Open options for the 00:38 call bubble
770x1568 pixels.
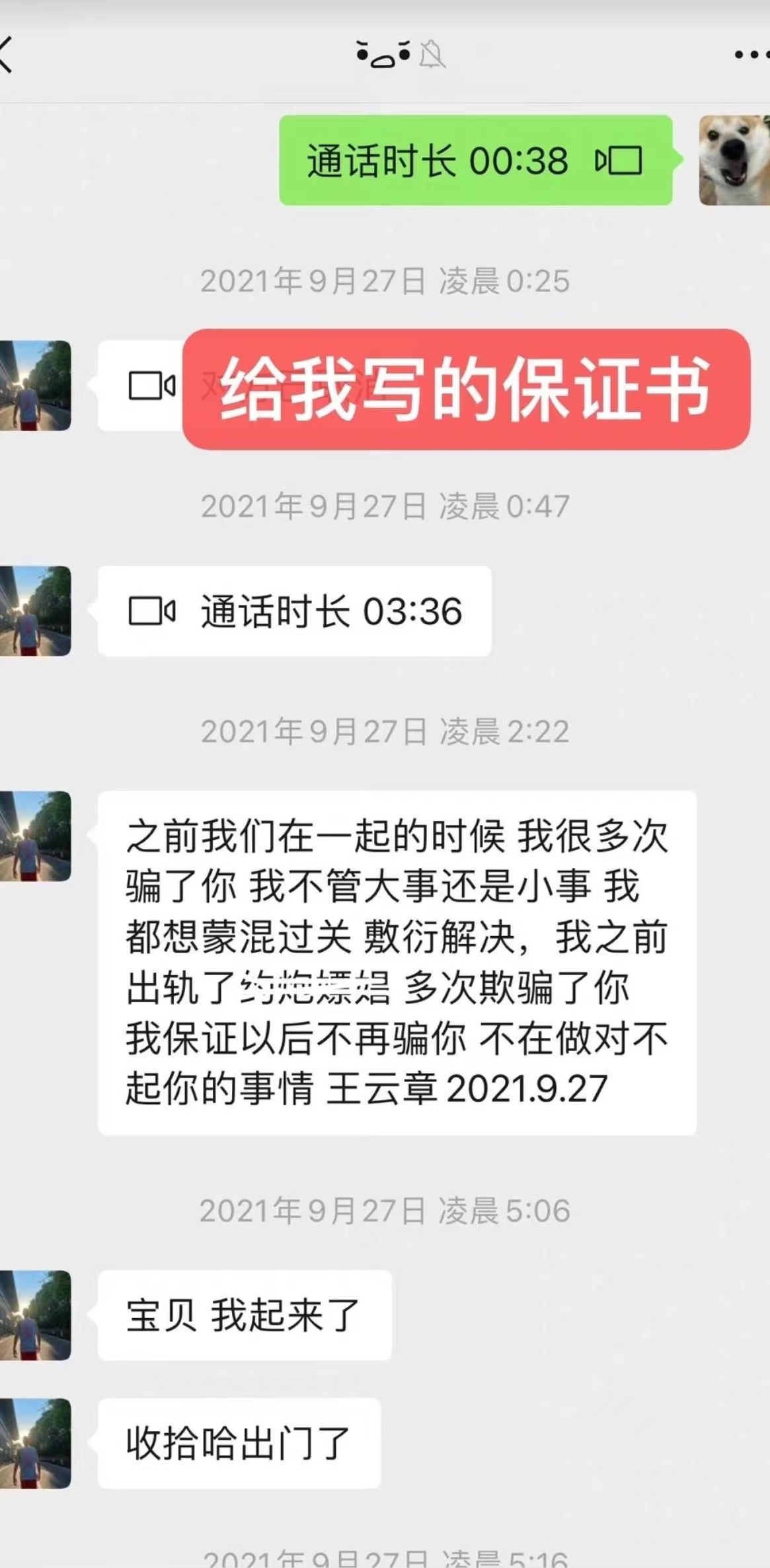[x=473, y=161]
